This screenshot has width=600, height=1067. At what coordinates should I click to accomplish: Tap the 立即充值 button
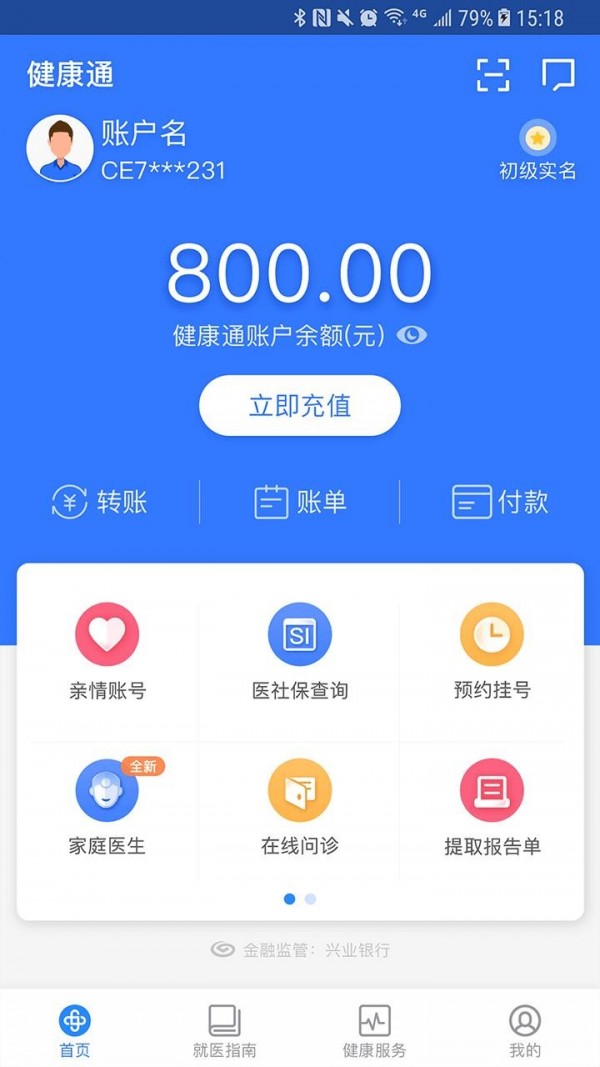[x=300, y=406]
